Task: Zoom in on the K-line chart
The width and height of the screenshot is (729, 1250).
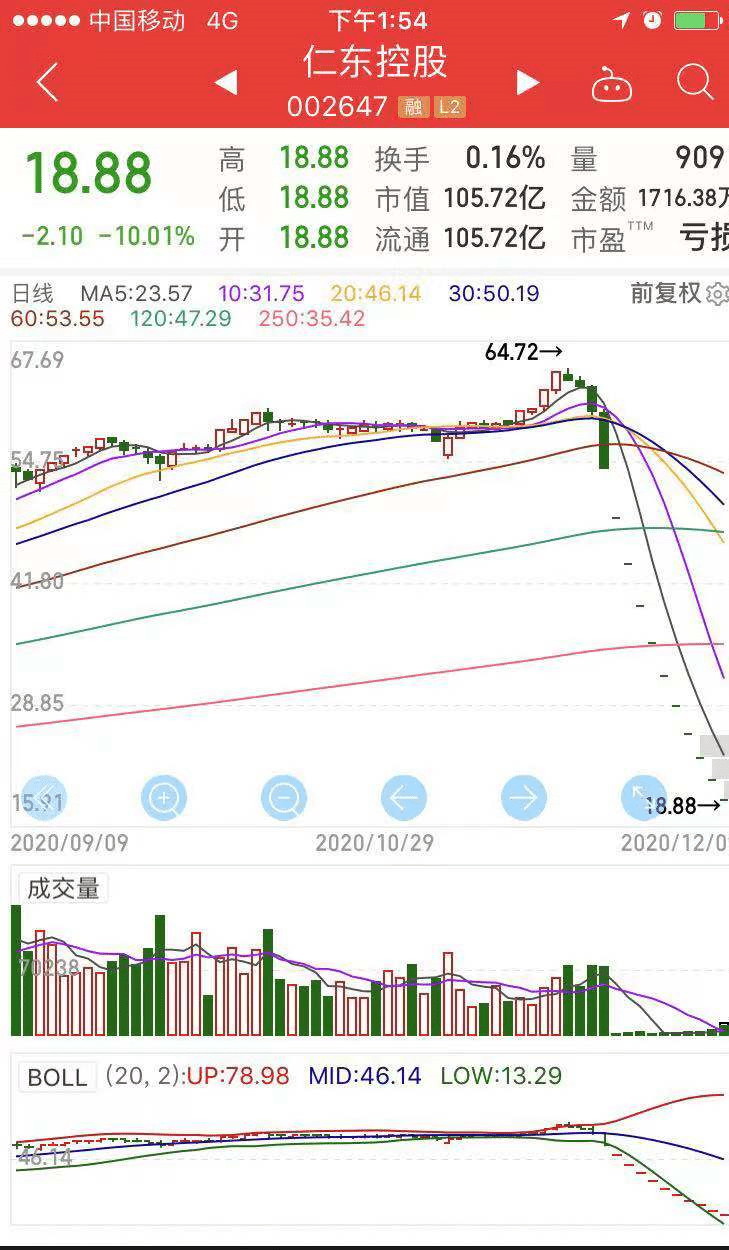Action: click(x=164, y=798)
